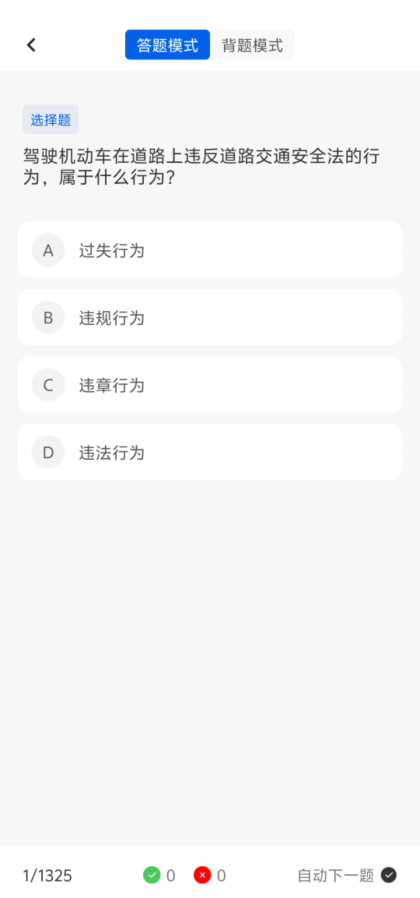
Task: Pick option C 违章行为
Action: pyautogui.click(x=210, y=385)
